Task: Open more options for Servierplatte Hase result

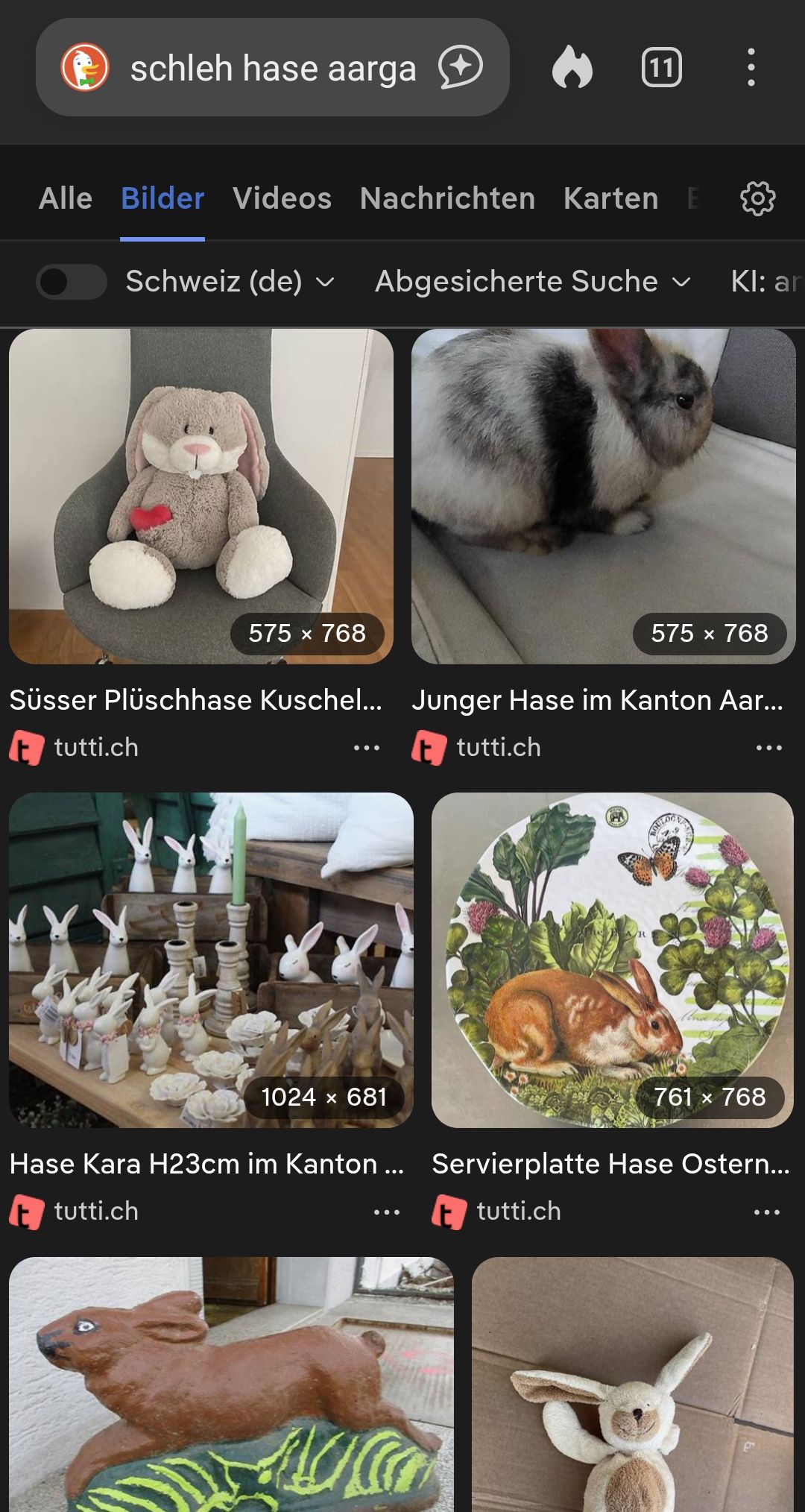Action: [x=767, y=1212]
